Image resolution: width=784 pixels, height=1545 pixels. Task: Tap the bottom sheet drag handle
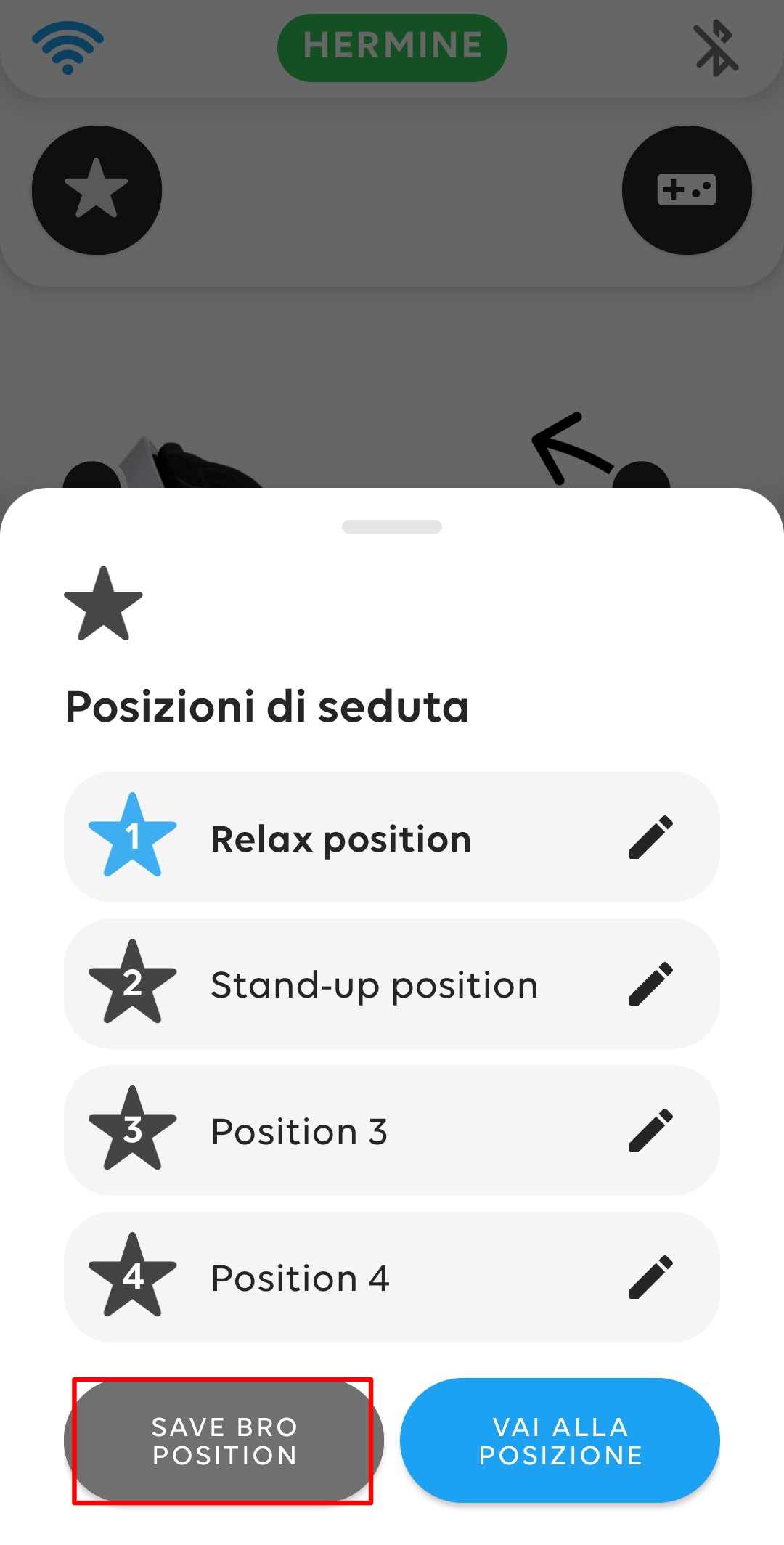pyautogui.click(x=392, y=526)
